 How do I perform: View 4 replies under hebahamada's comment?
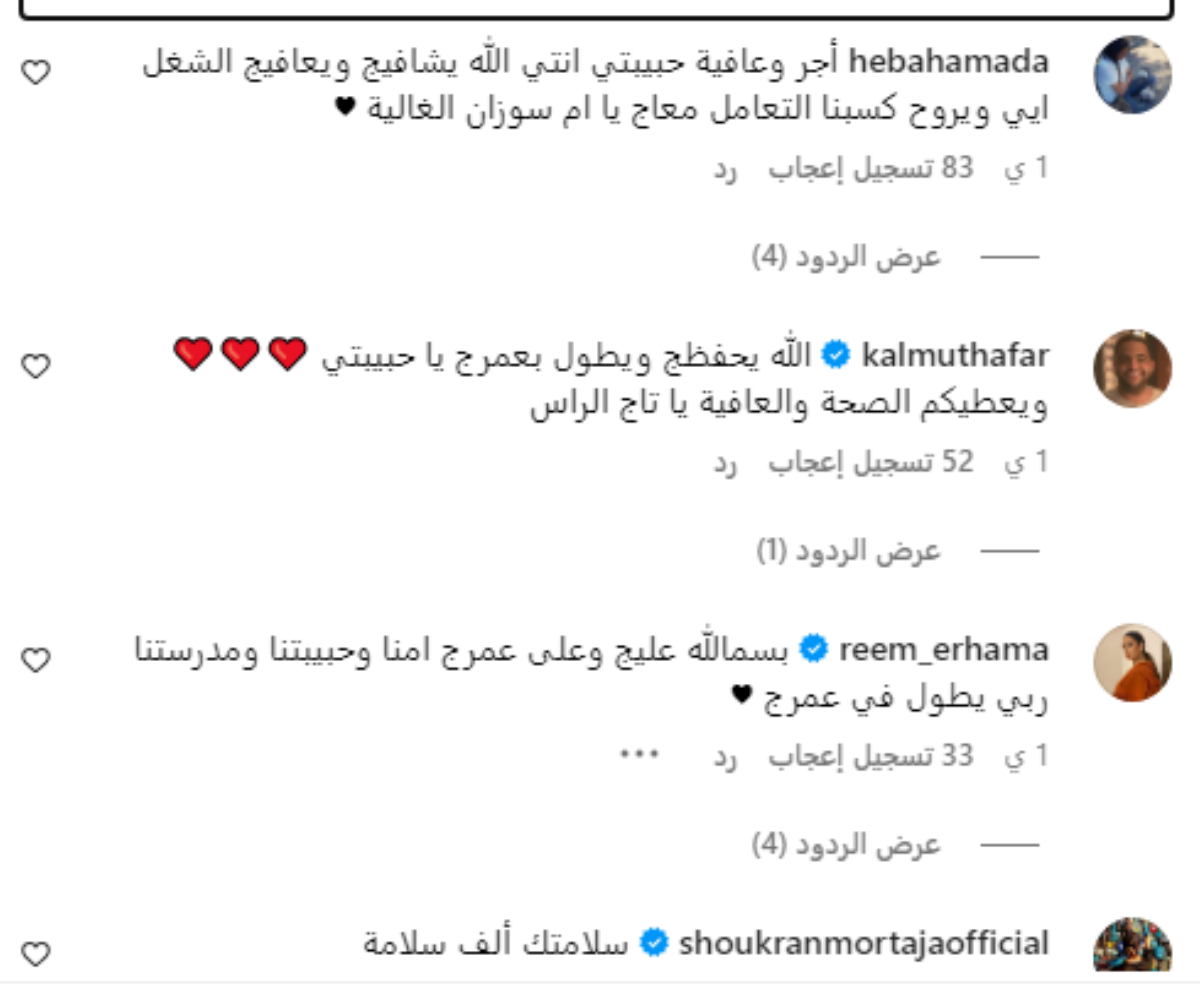(846, 258)
